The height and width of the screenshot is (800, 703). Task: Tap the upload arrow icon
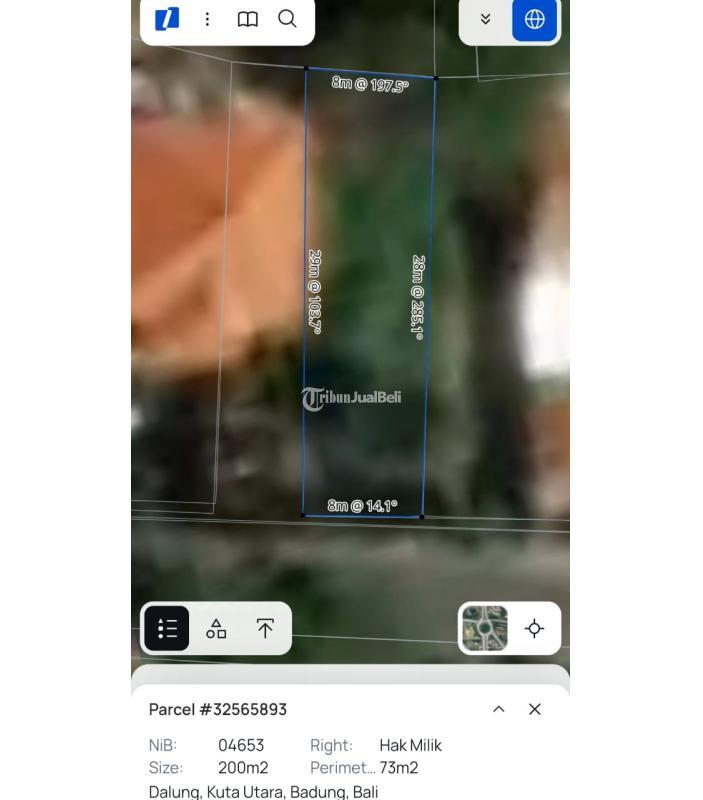pos(265,628)
